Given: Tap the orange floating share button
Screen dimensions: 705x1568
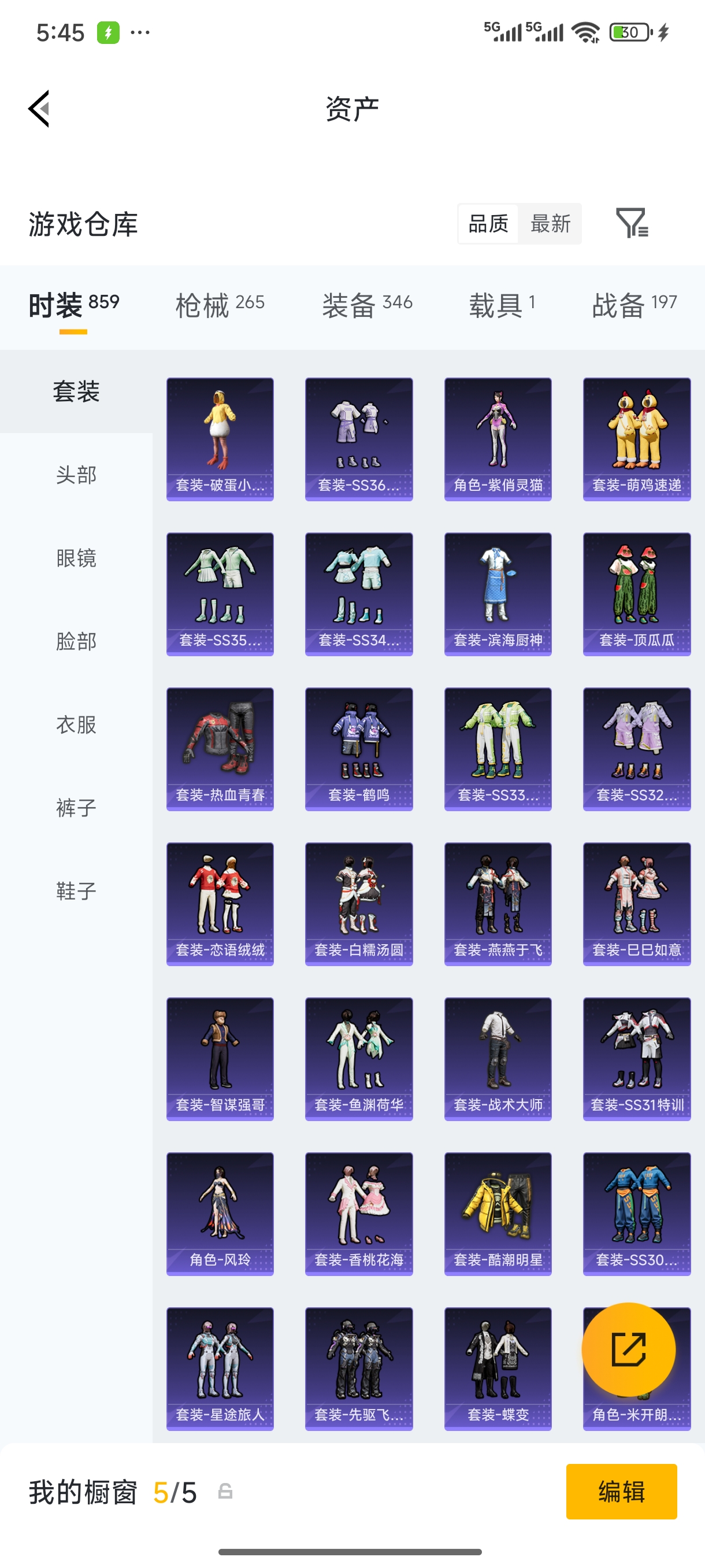Looking at the screenshot, I should pos(628,1349).
